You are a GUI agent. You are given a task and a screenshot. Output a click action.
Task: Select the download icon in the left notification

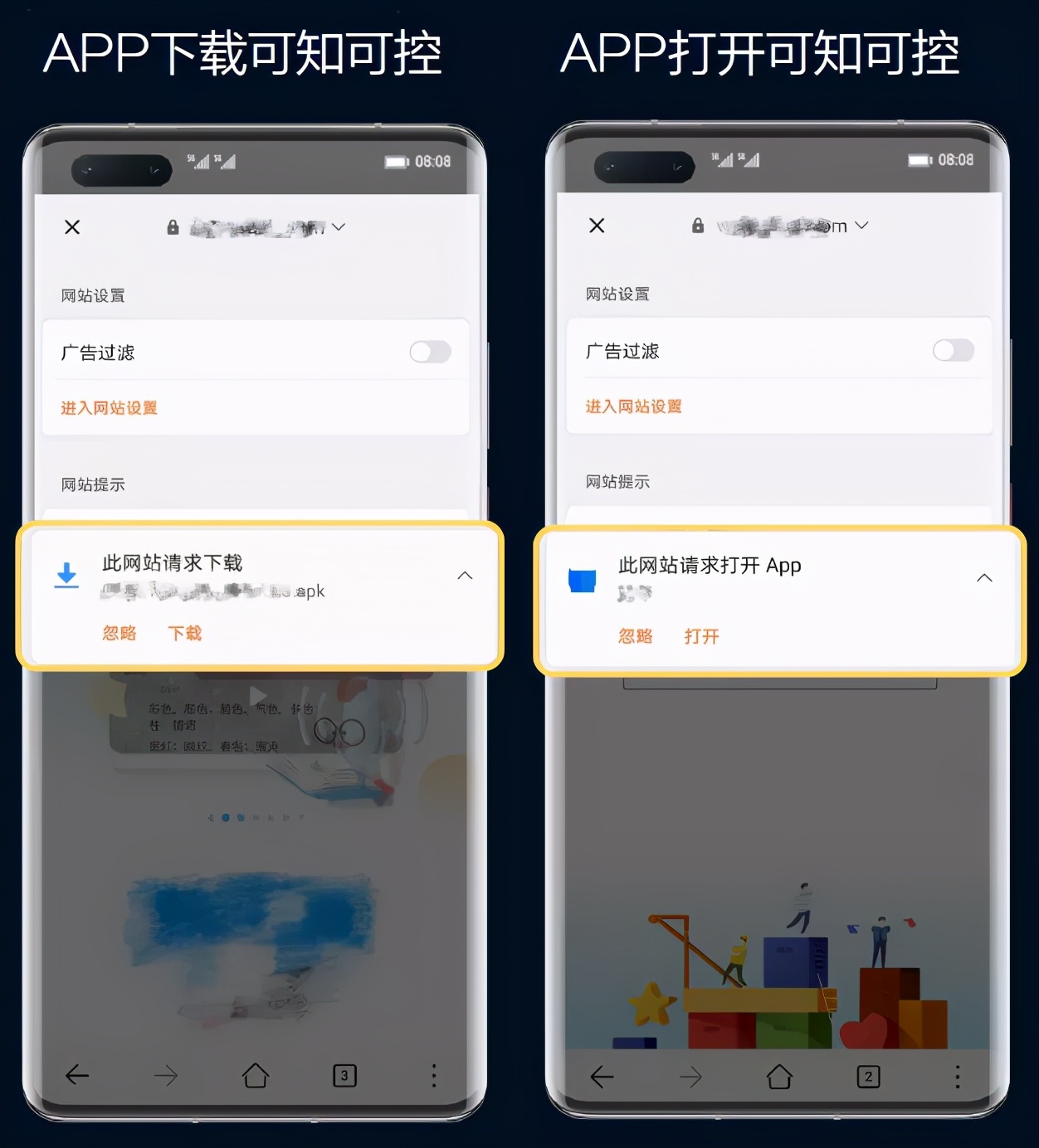tap(66, 575)
